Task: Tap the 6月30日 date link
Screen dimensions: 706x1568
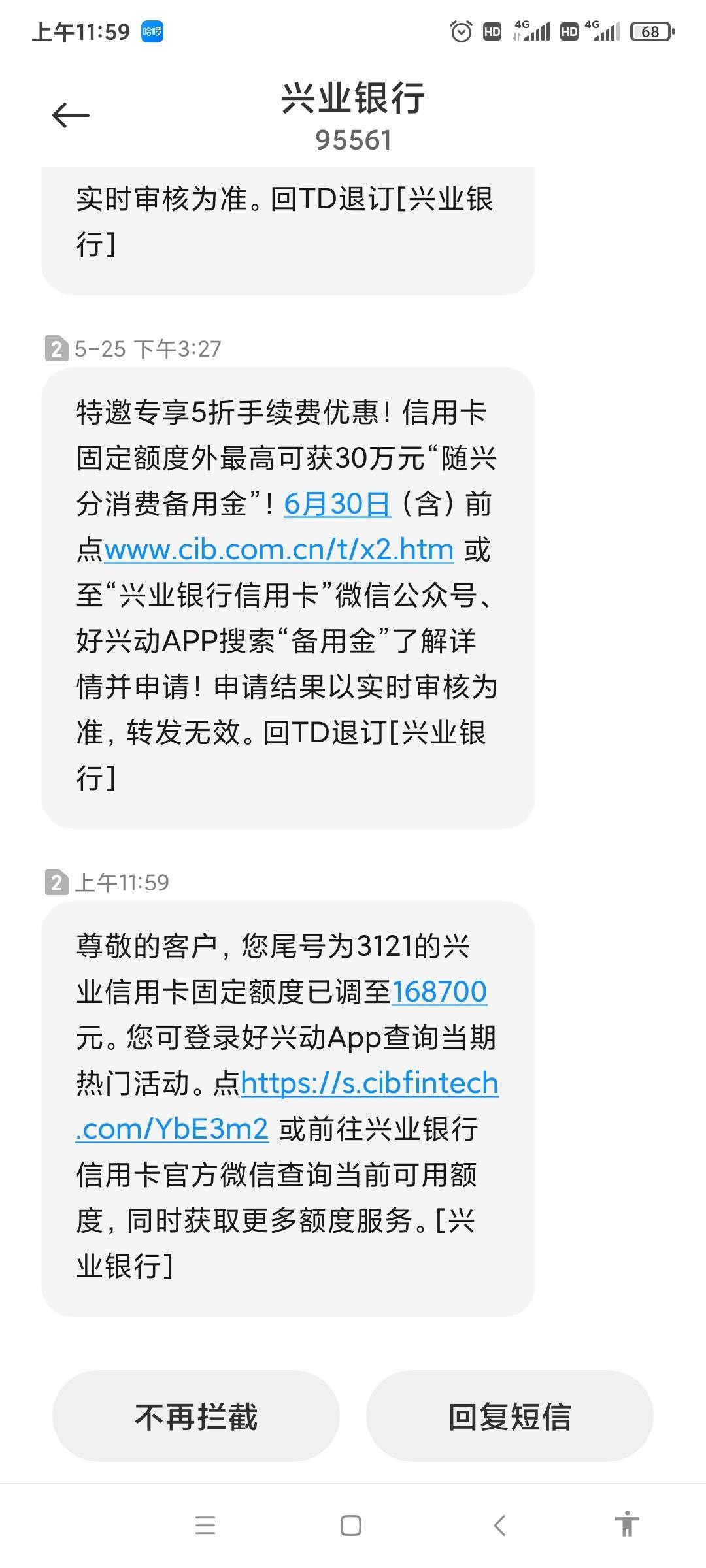Action: [x=338, y=504]
